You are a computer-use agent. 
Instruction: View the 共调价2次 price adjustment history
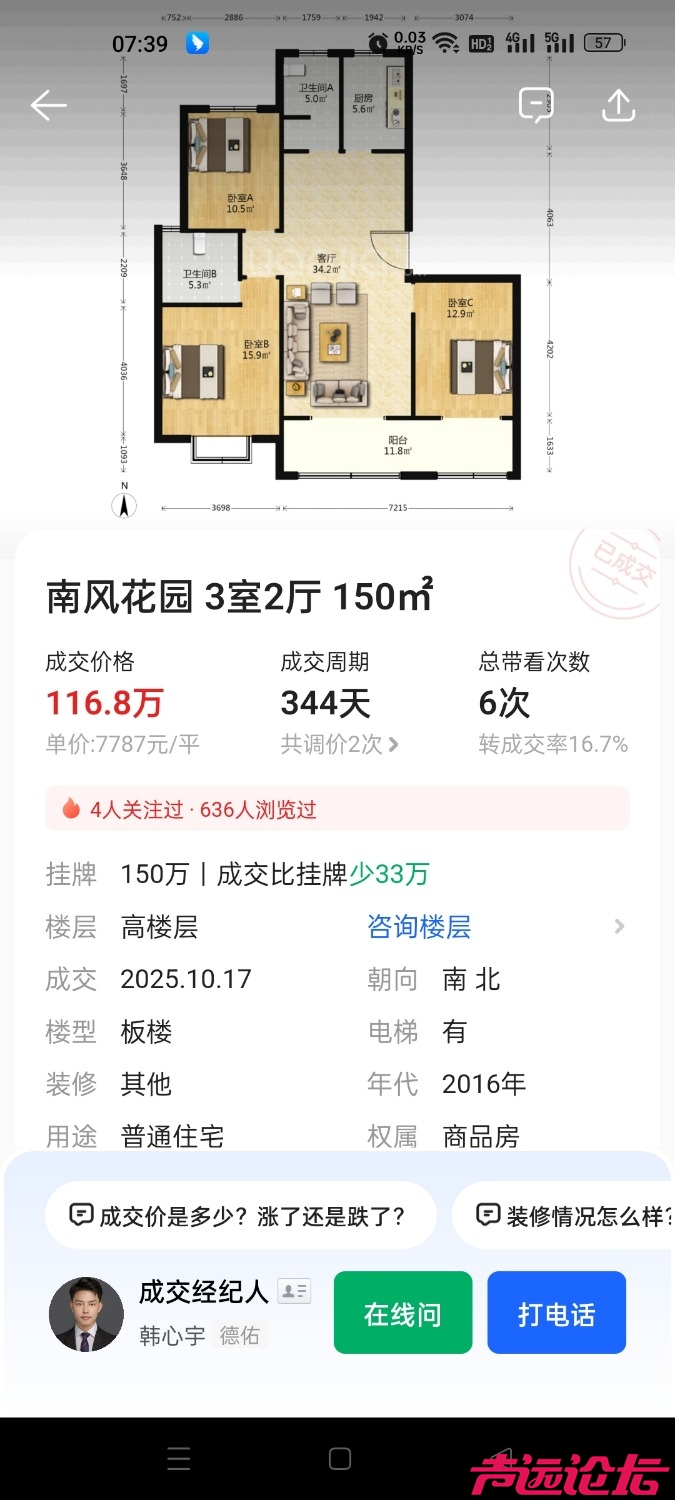pyautogui.click(x=340, y=744)
